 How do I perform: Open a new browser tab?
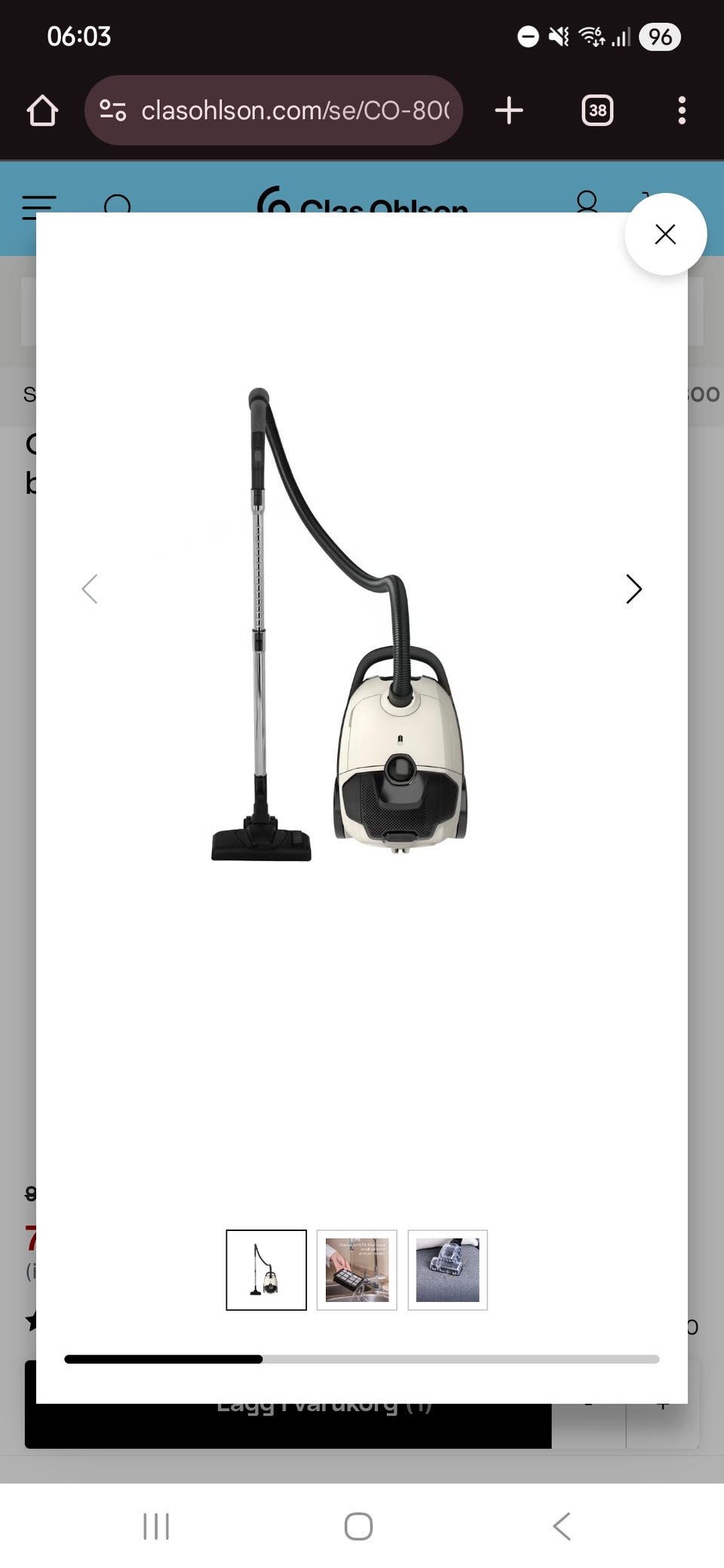coord(509,111)
